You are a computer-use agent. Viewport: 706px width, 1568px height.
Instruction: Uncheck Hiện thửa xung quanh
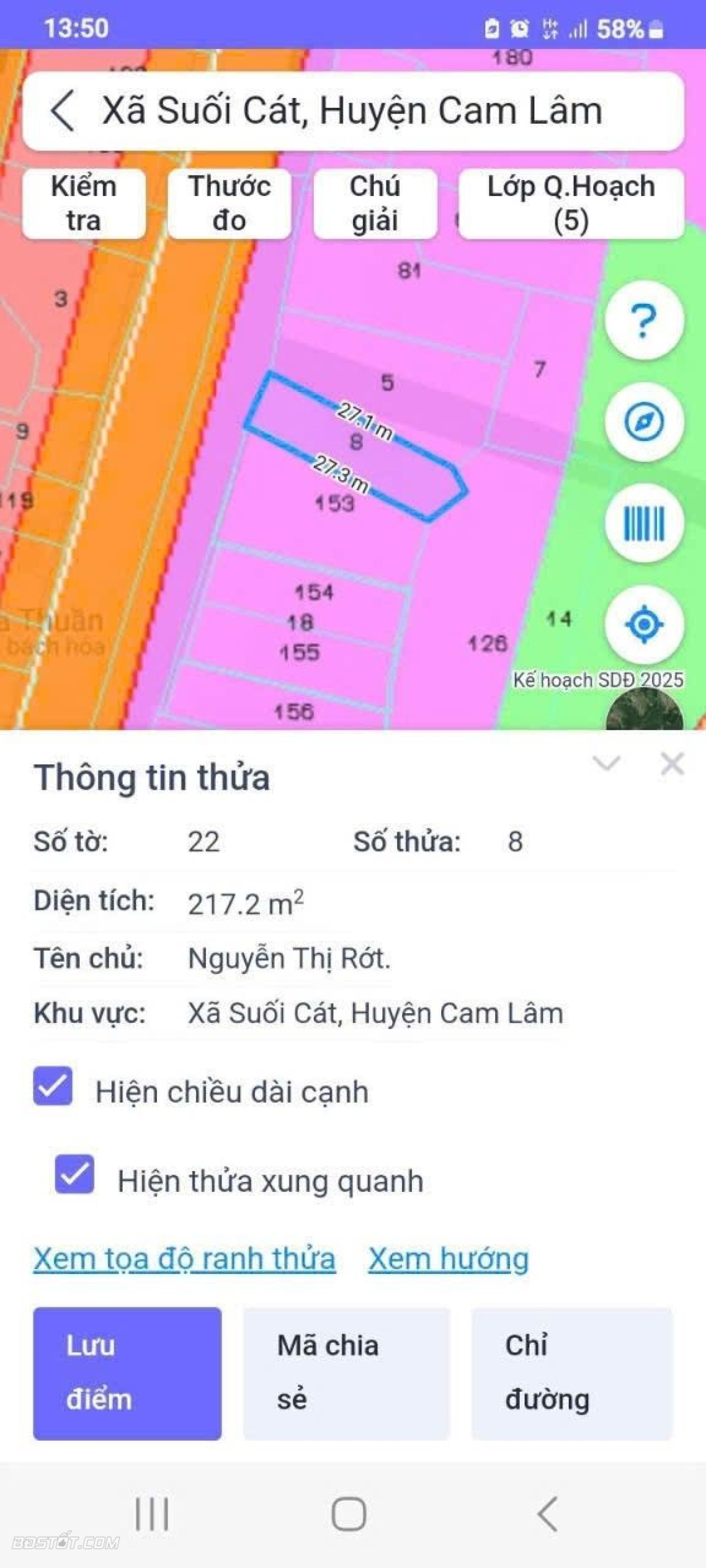click(x=74, y=1174)
